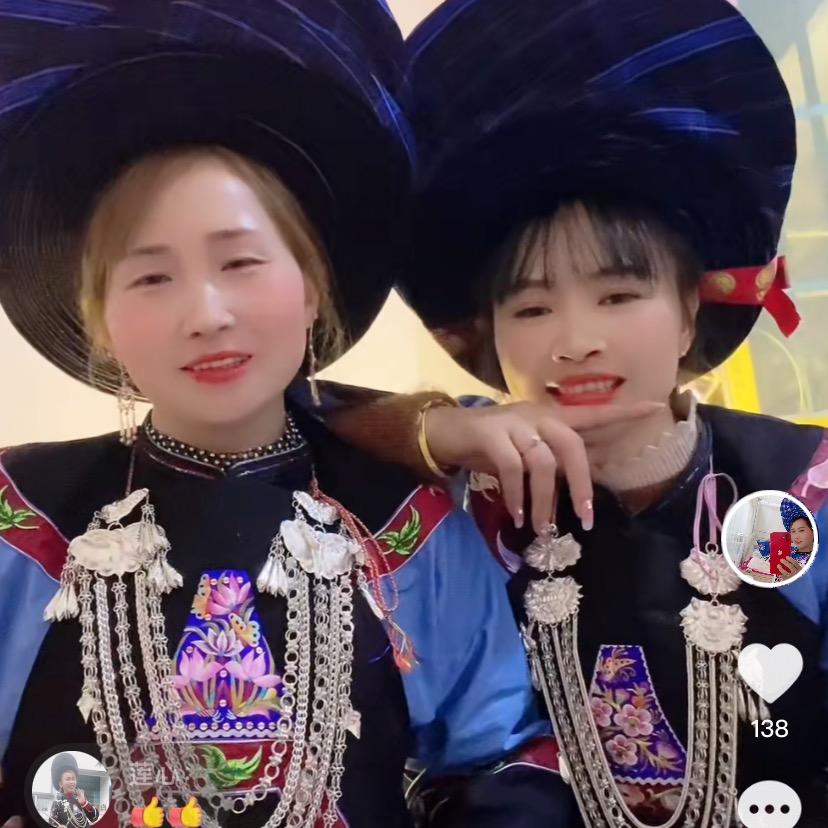Like this video with the heart icon
Screen dimensions: 828x828
coord(769,671)
